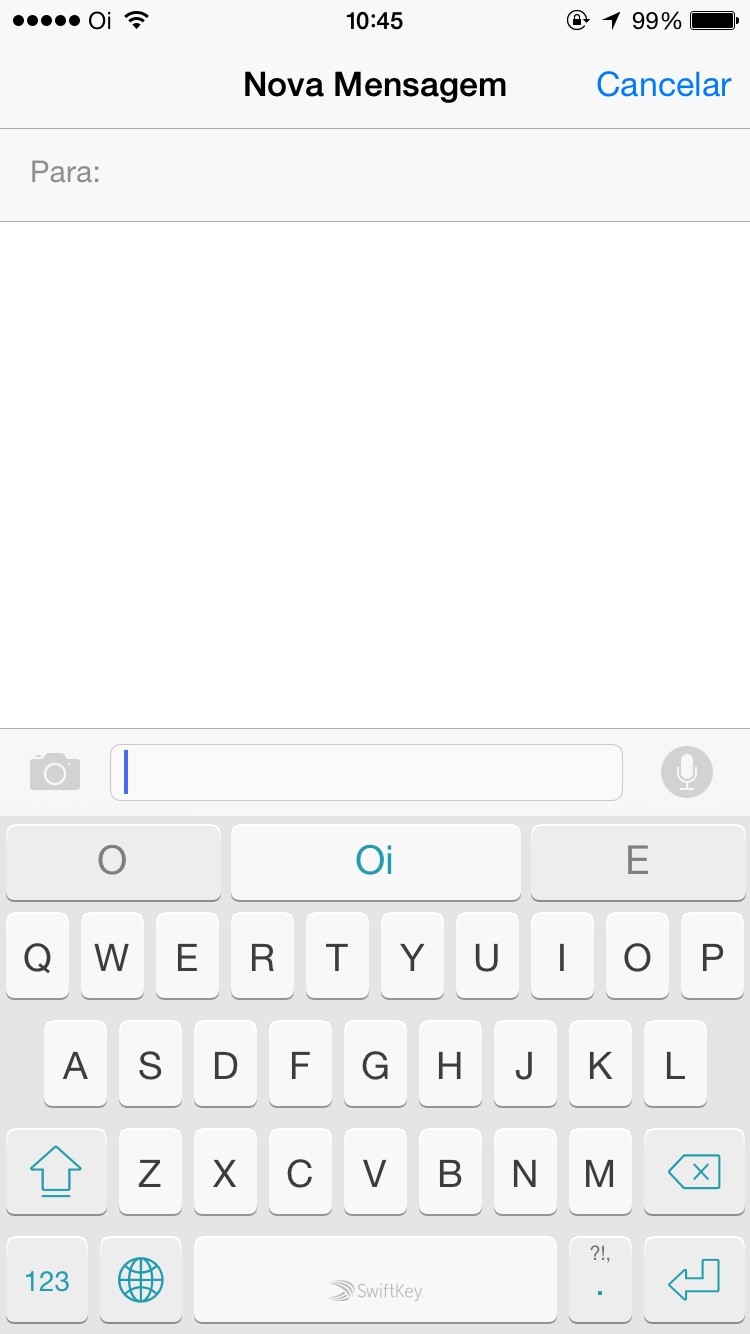The image size is (750, 1334).
Task: Tap the SwiftKey space bar
Action: pos(375,1280)
